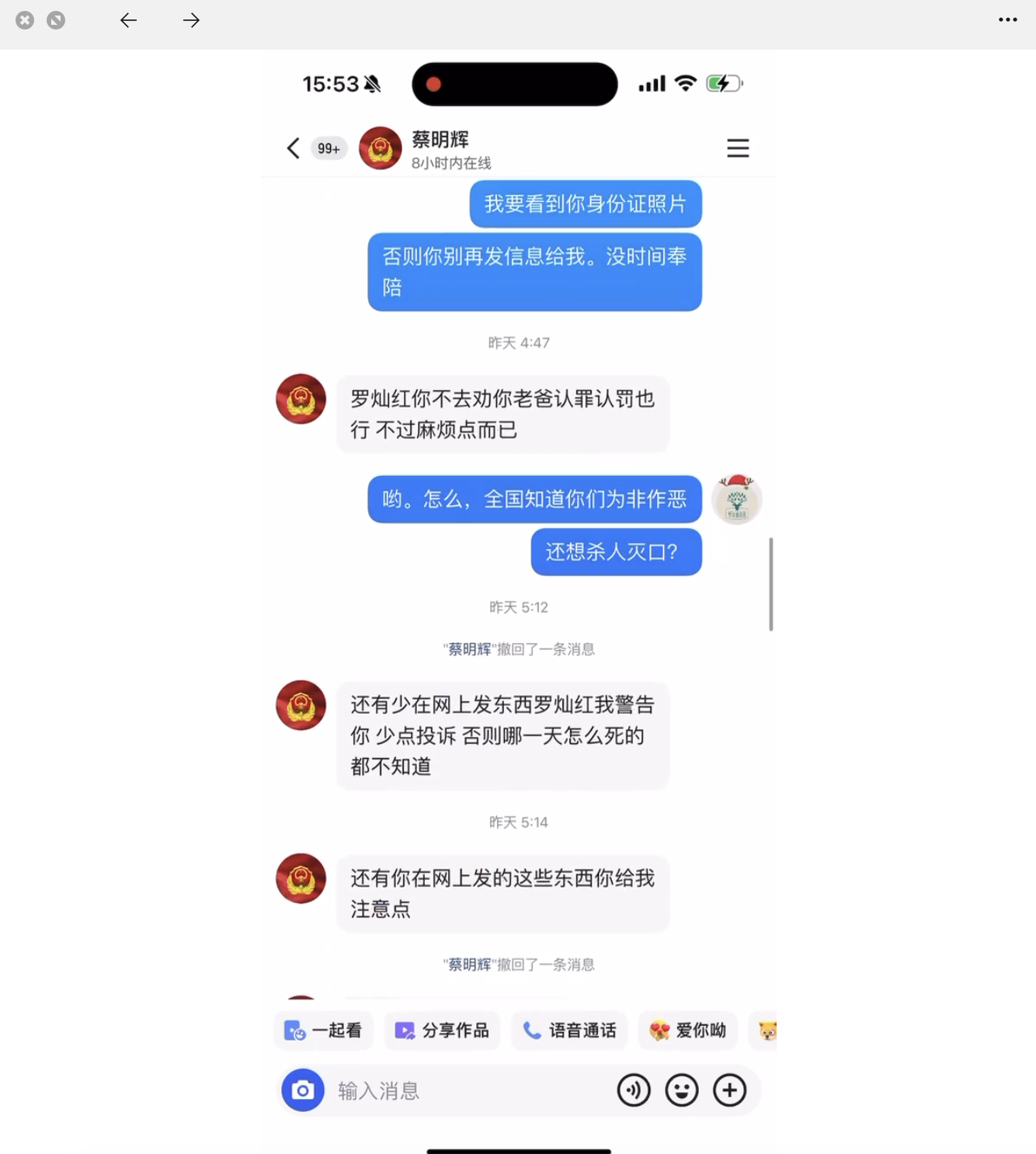Send the 爱你呦 sticker shortcut
This screenshot has width=1036, height=1154.
point(687,1031)
